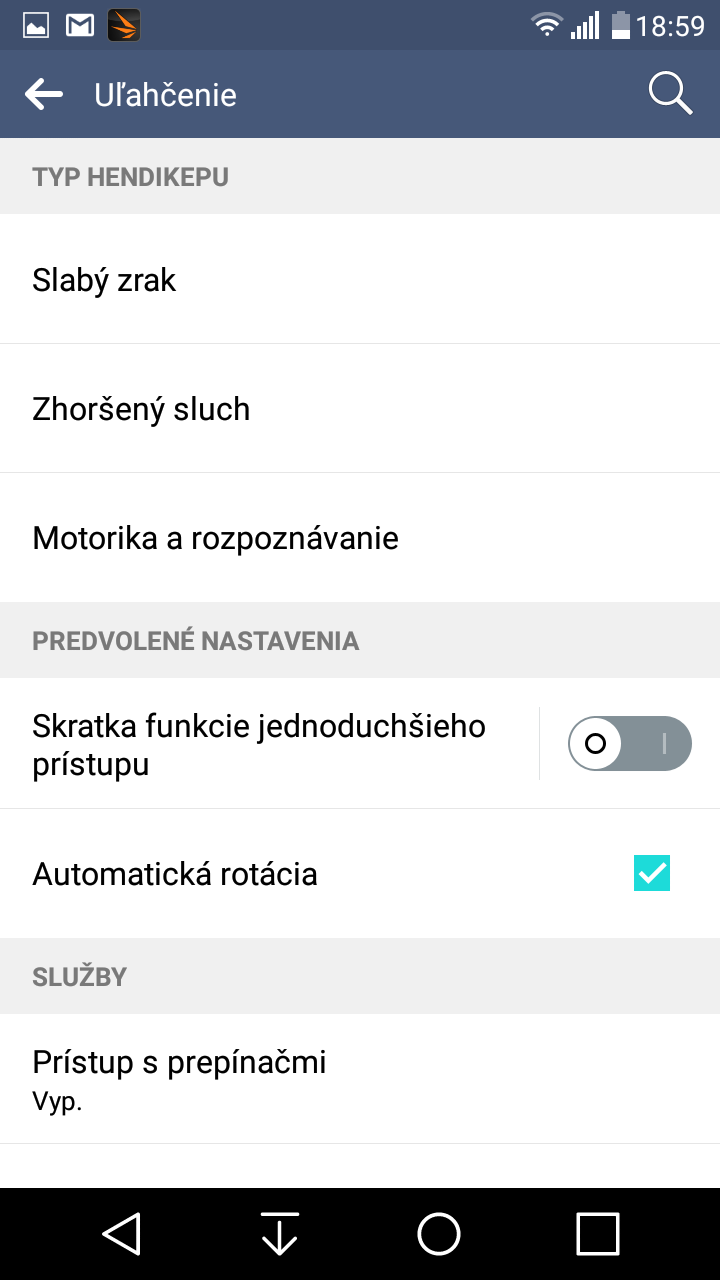Open Prístup s prepínačmi service
The width and height of the screenshot is (720, 1280).
[360, 1079]
